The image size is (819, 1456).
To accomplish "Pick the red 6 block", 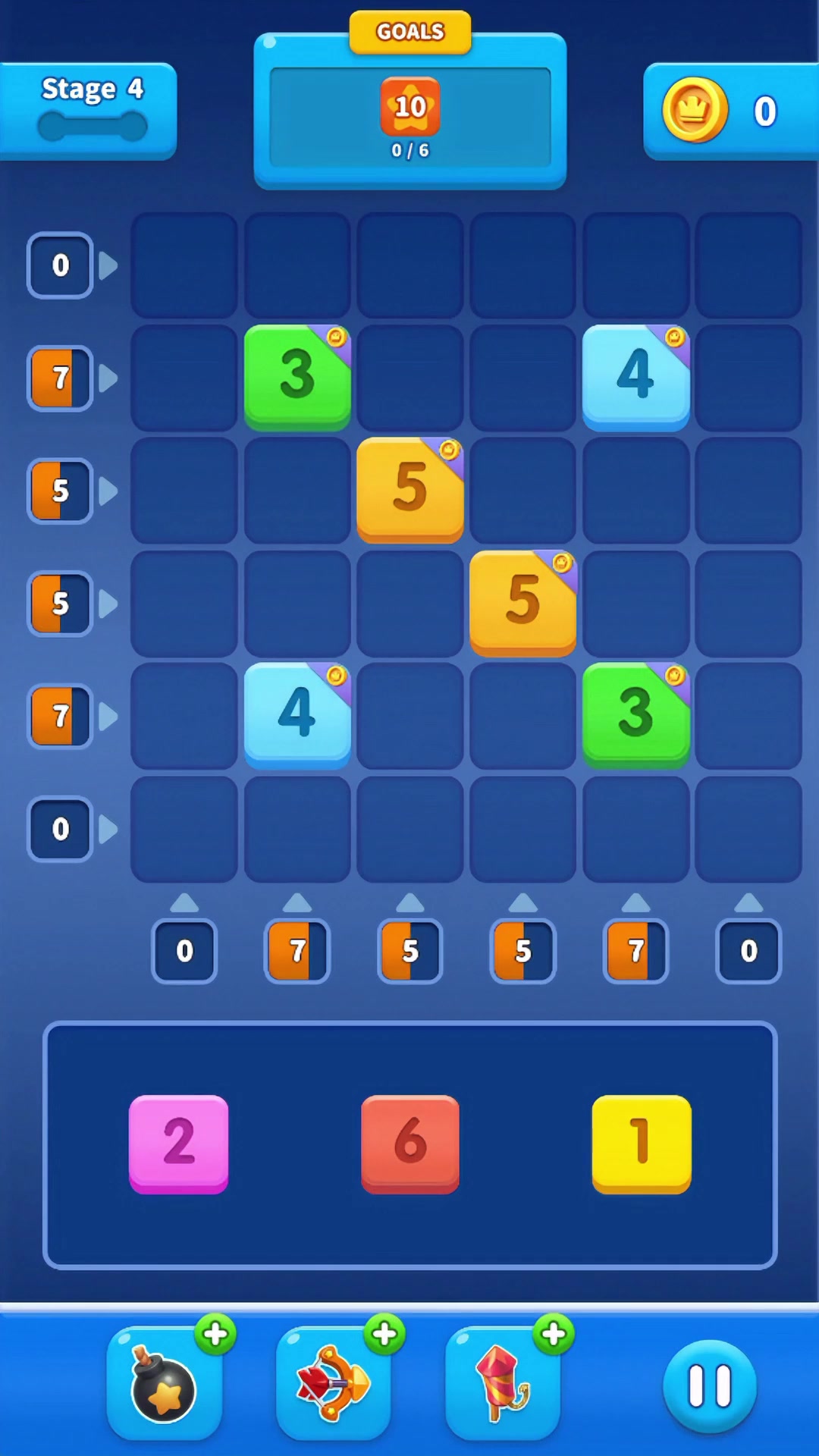I will pos(410,1144).
